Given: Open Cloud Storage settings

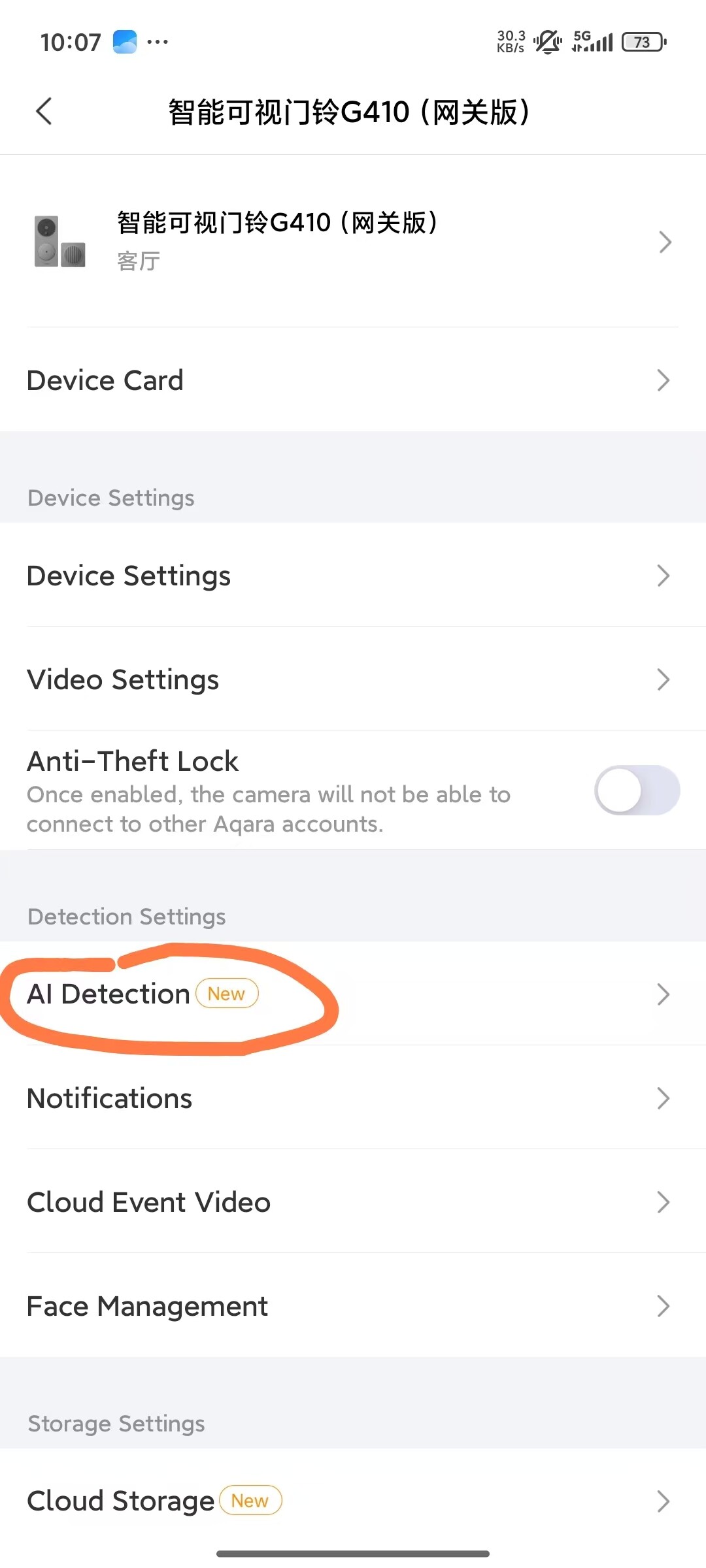Looking at the screenshot, I should point(353,1501).
